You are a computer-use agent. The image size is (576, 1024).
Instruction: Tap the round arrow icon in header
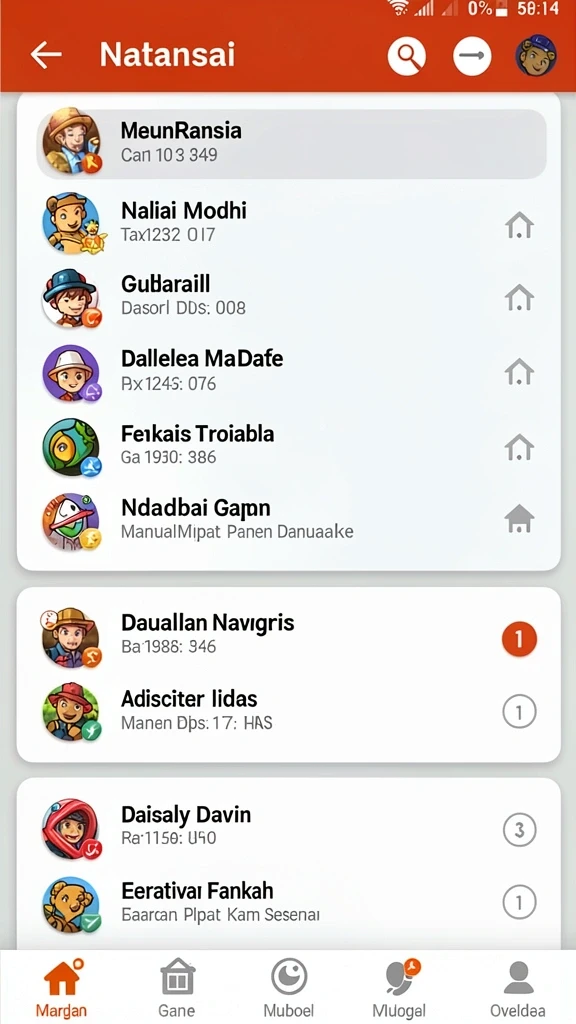tap(472, 56)
